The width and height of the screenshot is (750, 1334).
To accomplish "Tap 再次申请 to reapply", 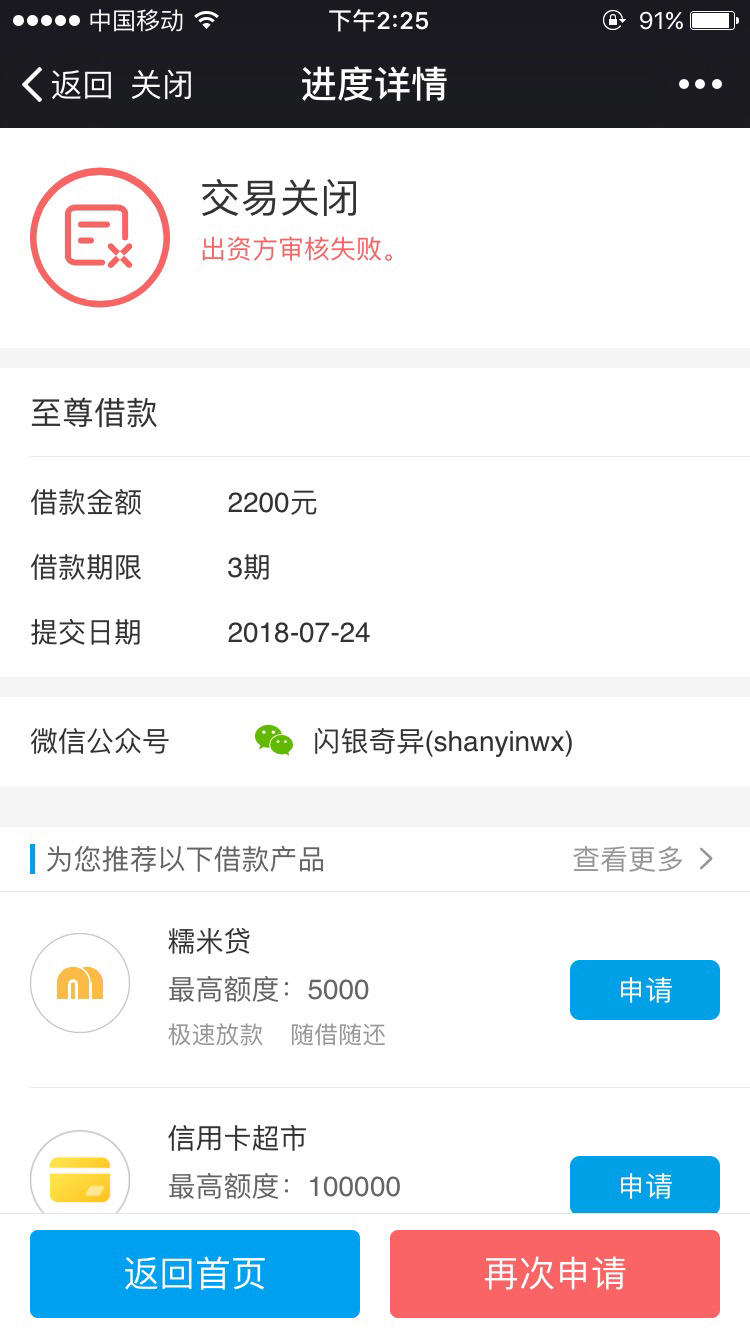I will tap(555, 1274).
